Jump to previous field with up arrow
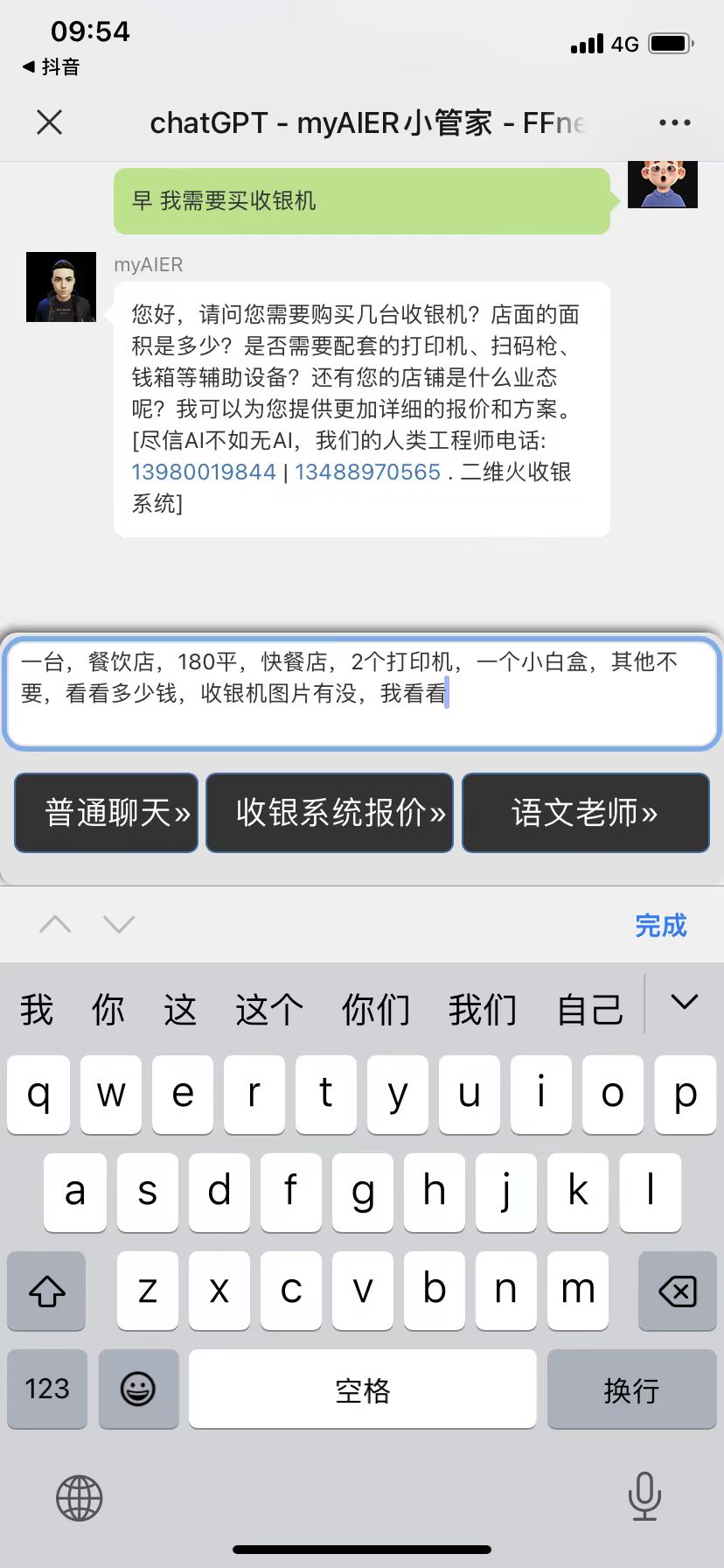The width and height of the screenshot is (724, 1568). click(x=56, y=924)
